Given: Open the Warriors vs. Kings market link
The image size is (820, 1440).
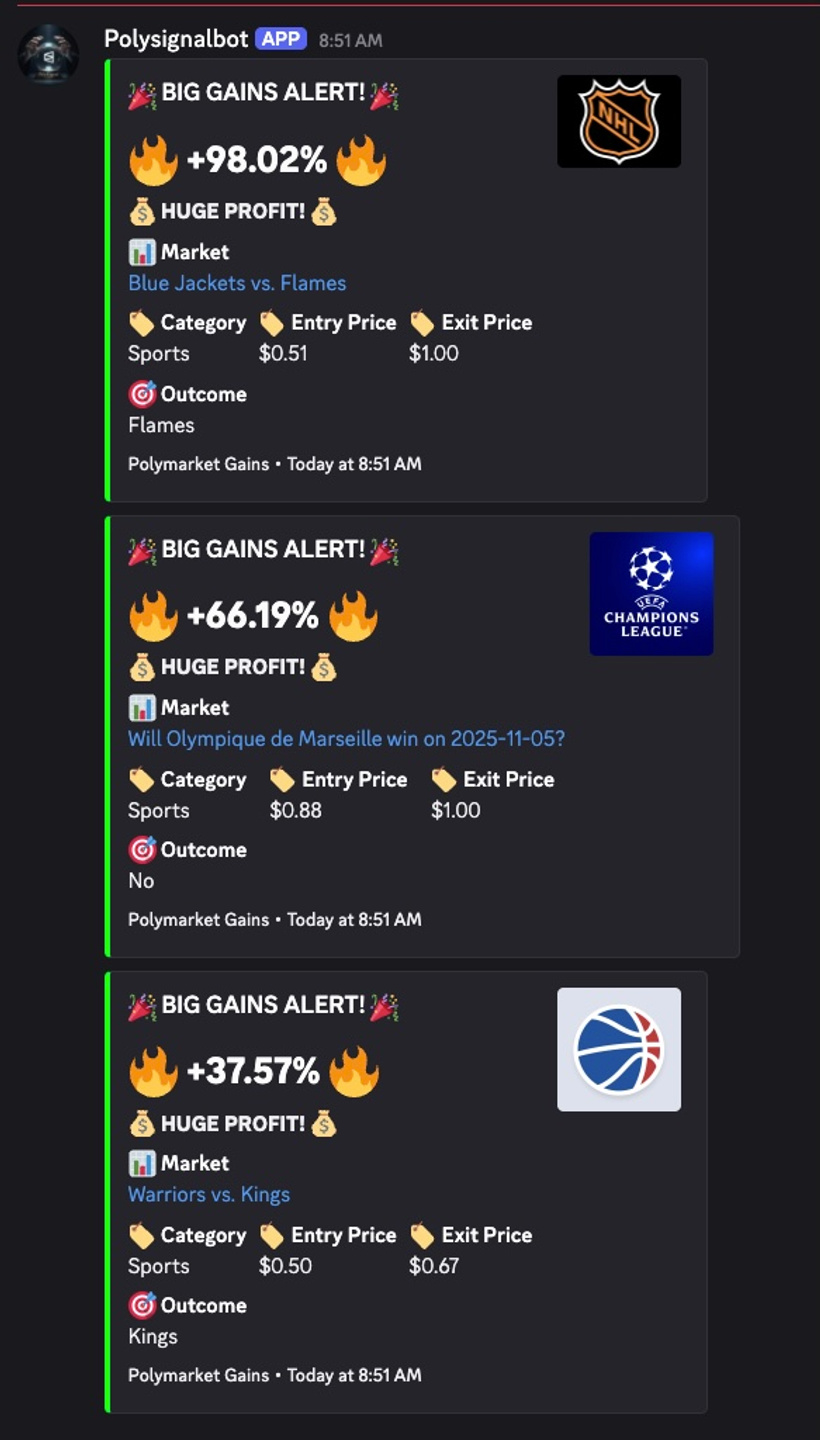Looking at the screenshot, I should [x=209, y=1194].
